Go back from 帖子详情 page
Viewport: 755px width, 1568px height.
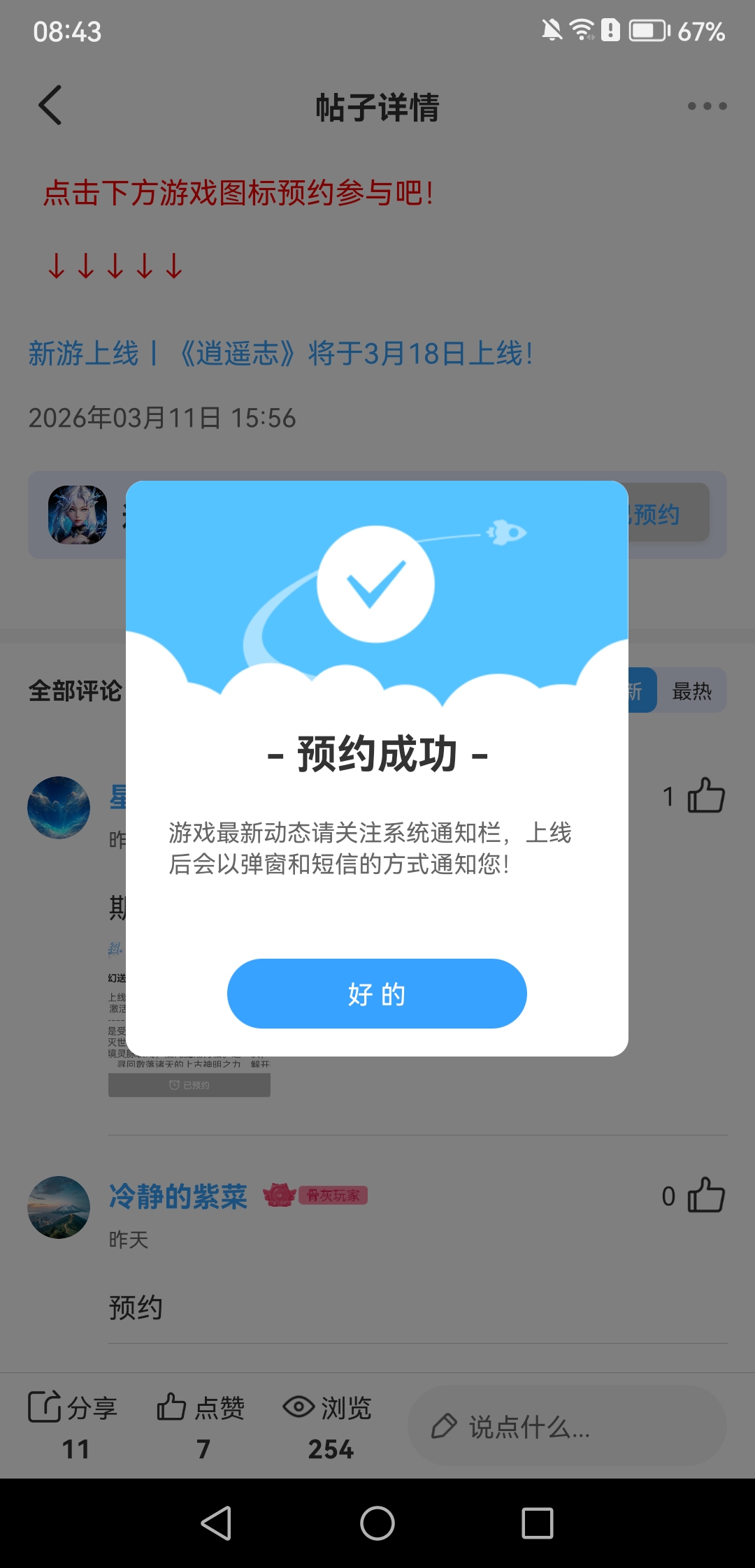click(50, 106)
